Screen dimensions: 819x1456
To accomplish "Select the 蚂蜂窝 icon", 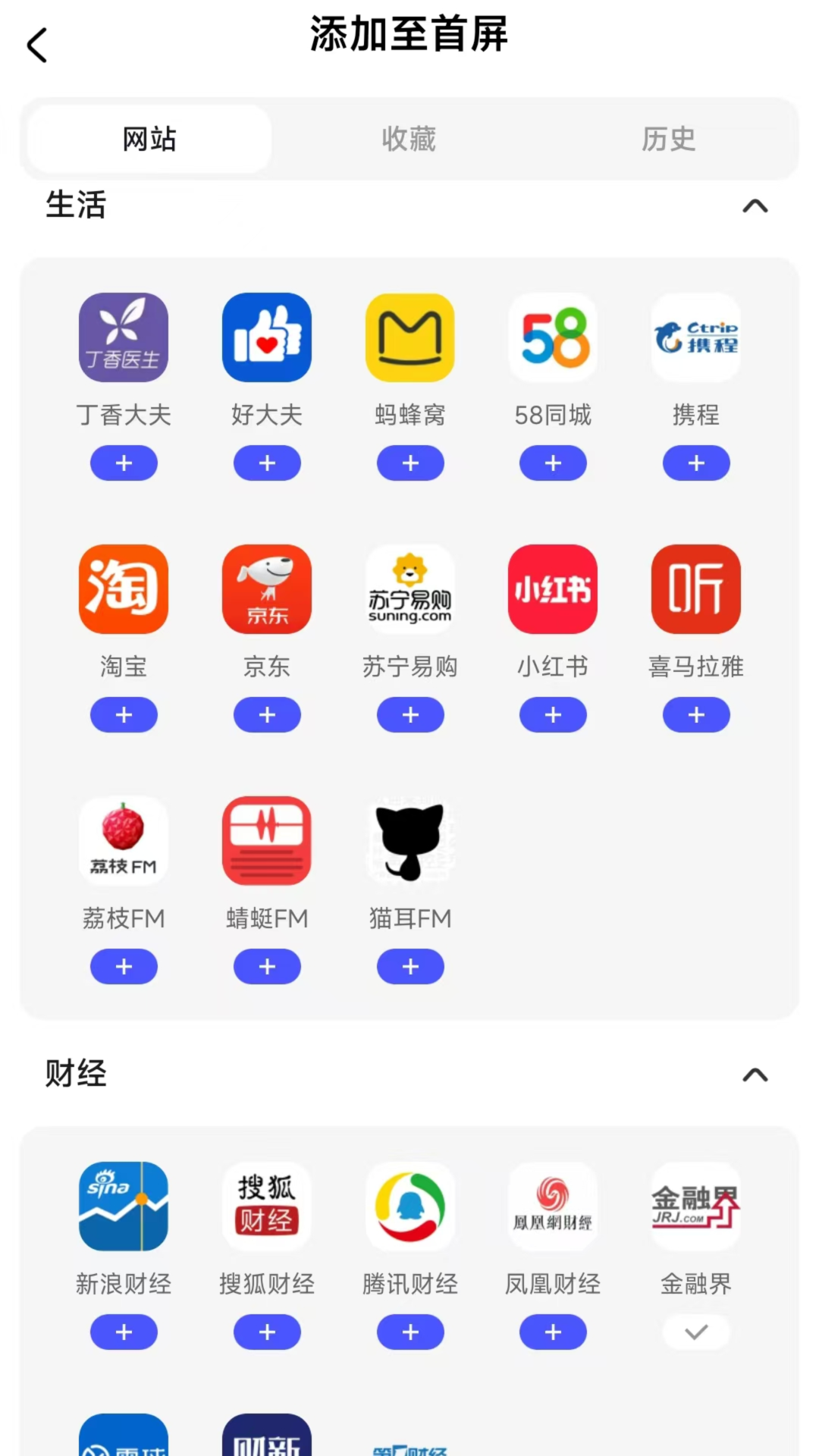I will pos(410,338).
